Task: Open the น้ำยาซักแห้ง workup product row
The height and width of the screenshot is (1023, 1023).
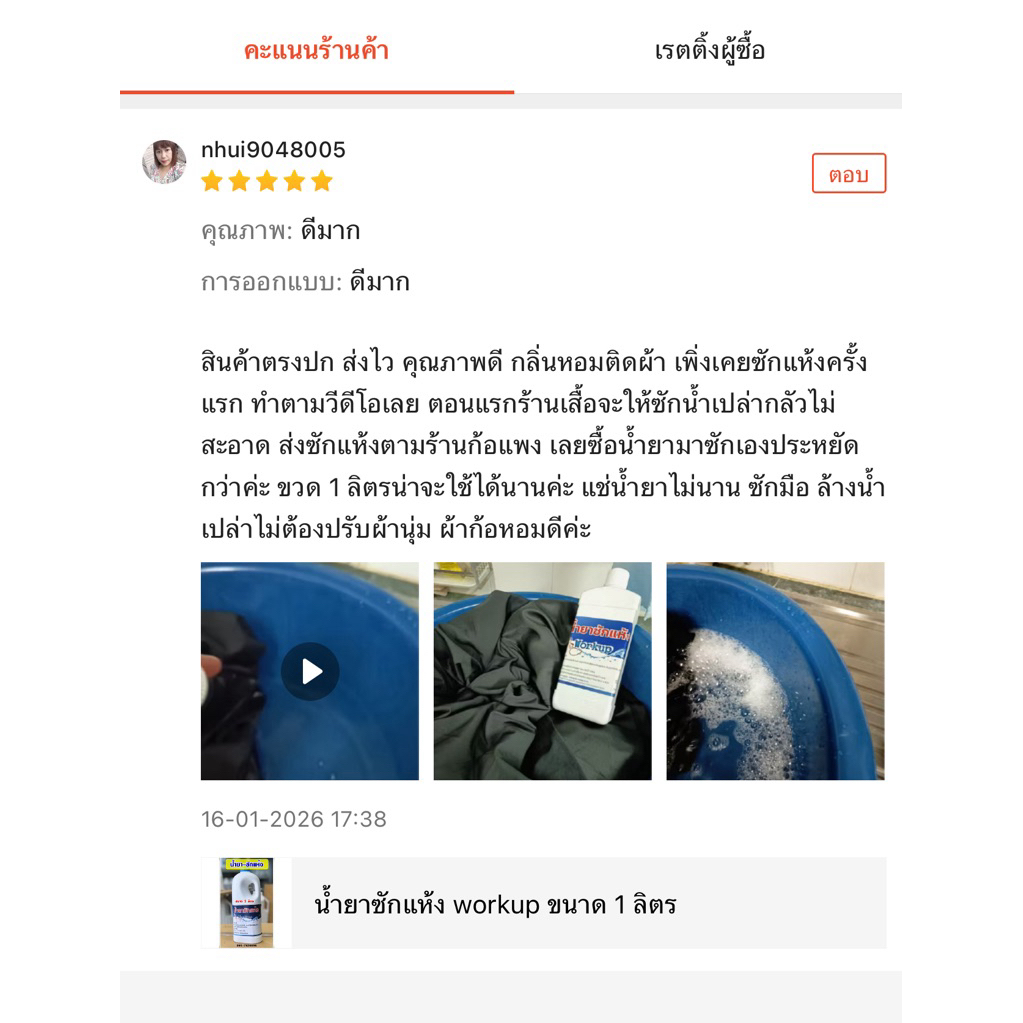Action: point(543,903)
